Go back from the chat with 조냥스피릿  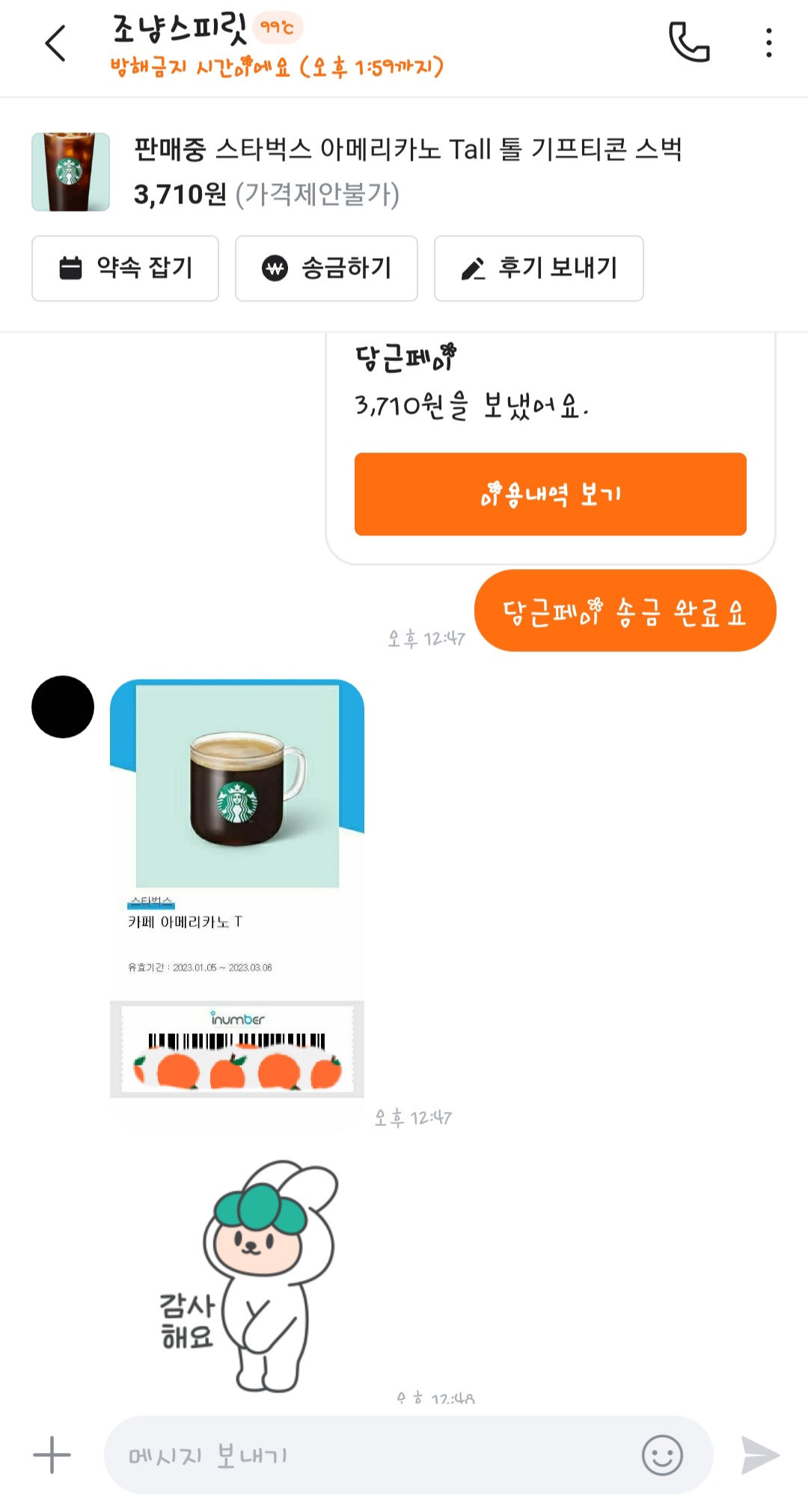coord(56,43)
